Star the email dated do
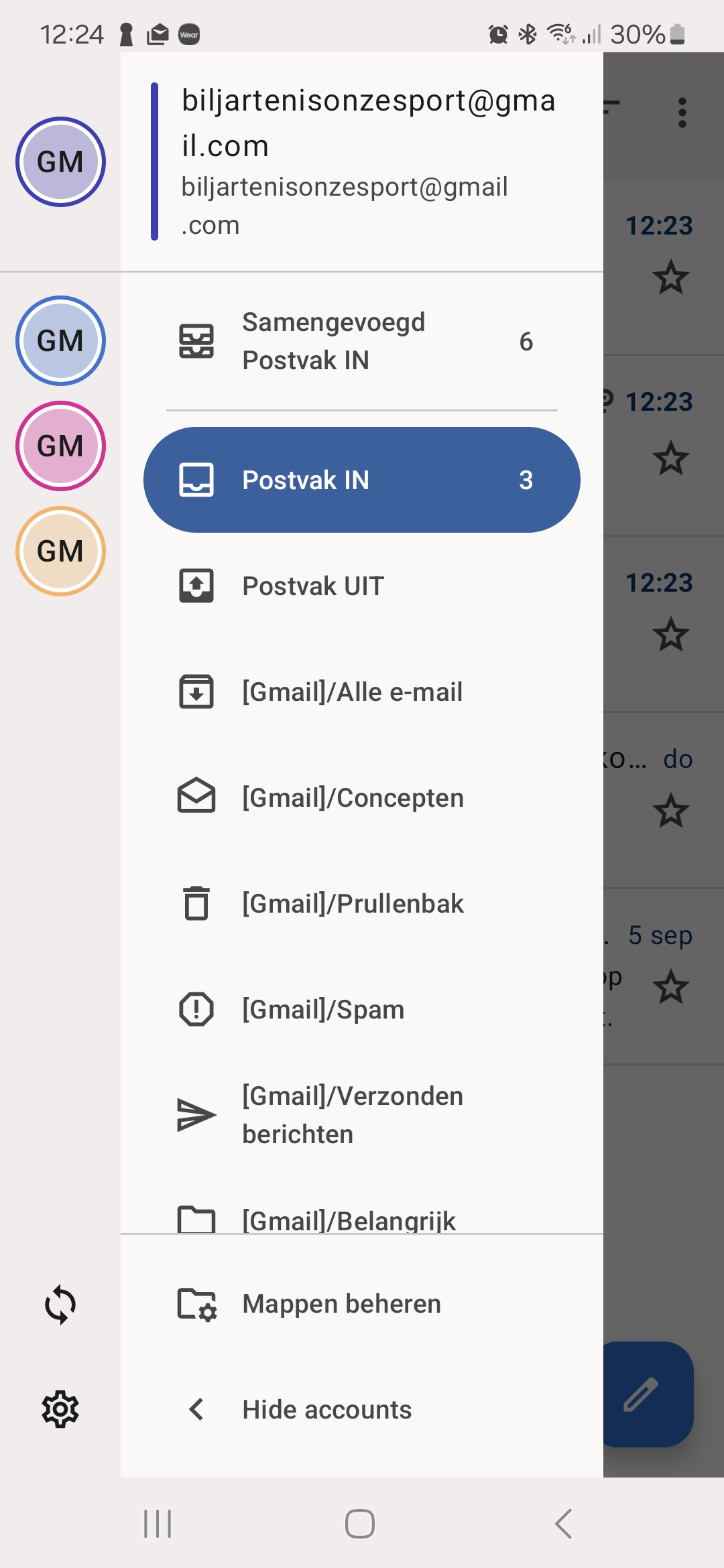724x1568 pixels. (670, 811)
